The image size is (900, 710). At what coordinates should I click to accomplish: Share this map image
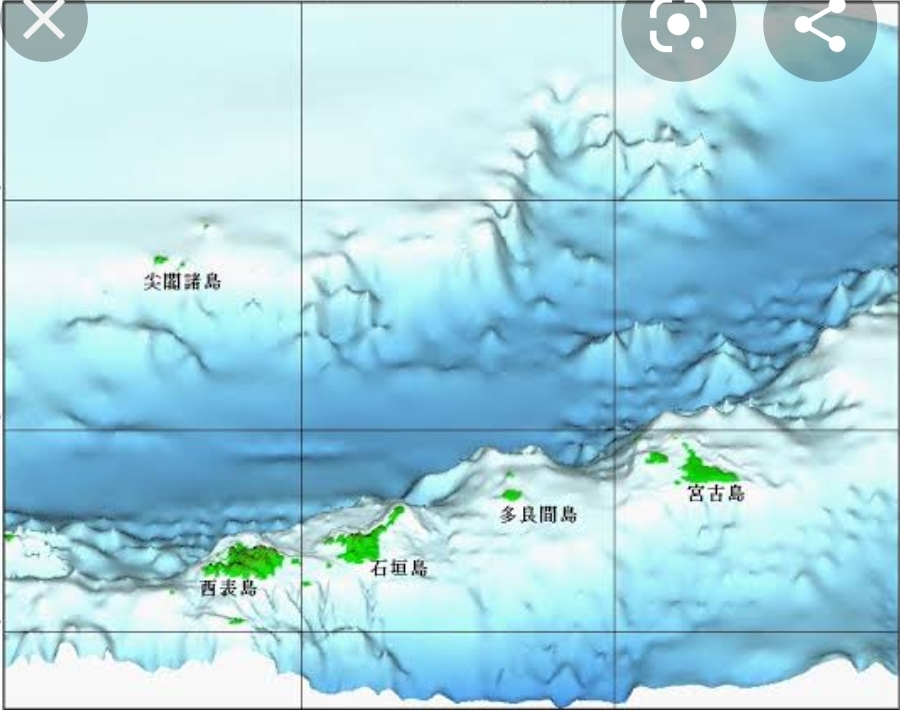click(x=820, y=25)
